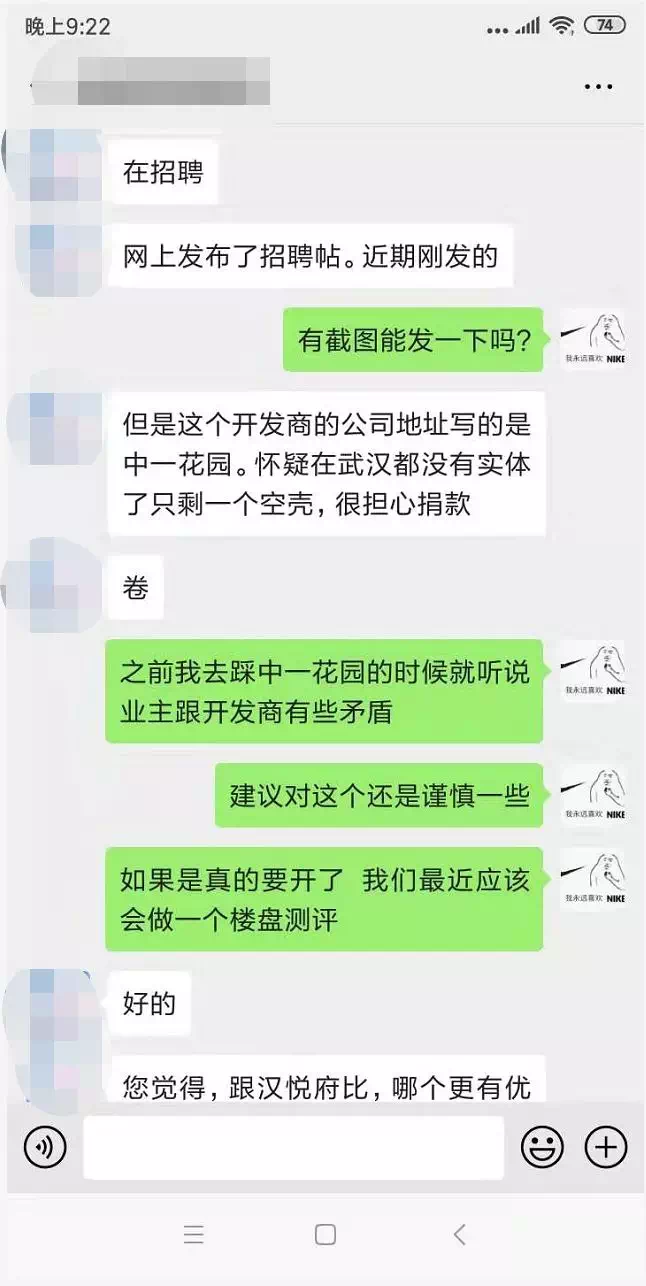
Task: Tap the message text field
Action: pos(293,1147)
